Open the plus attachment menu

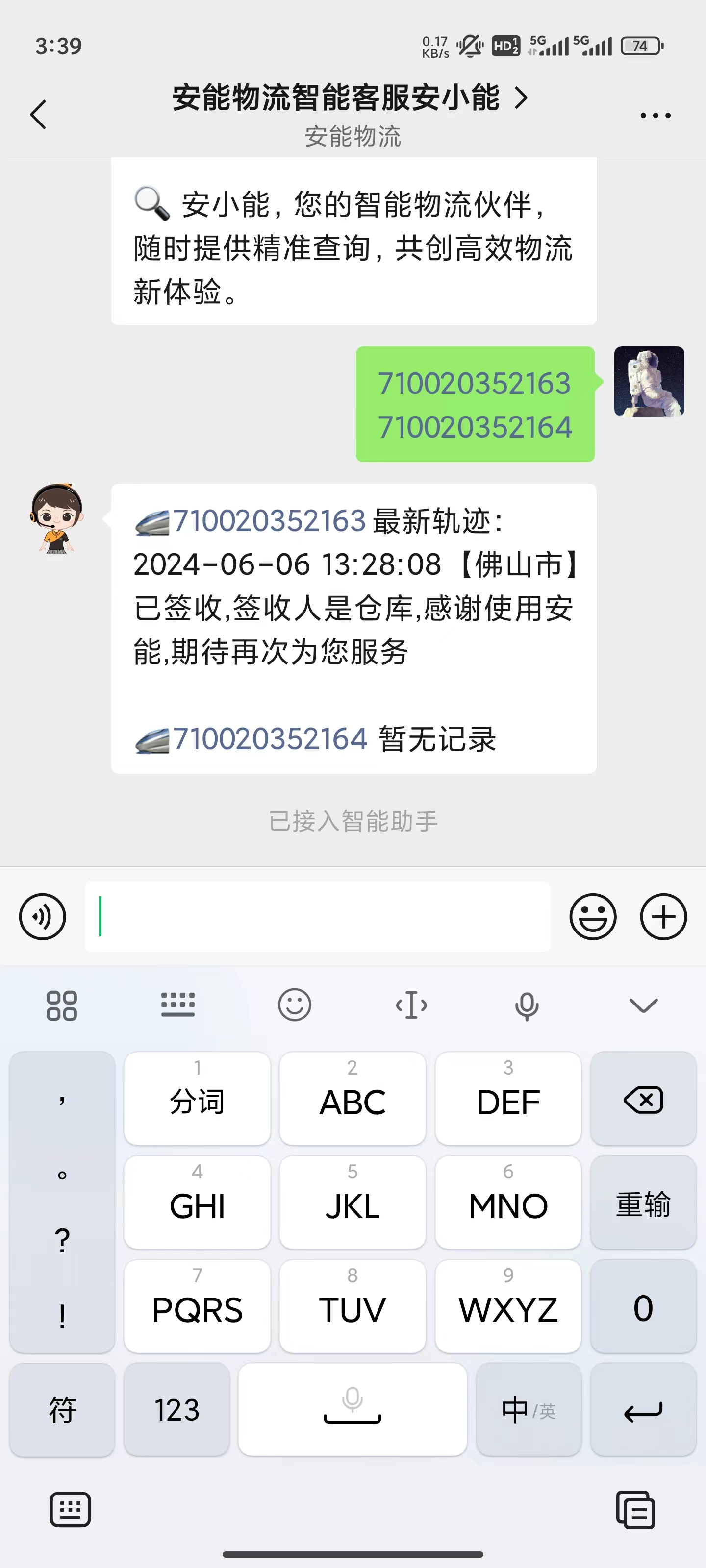pos(663,916)
